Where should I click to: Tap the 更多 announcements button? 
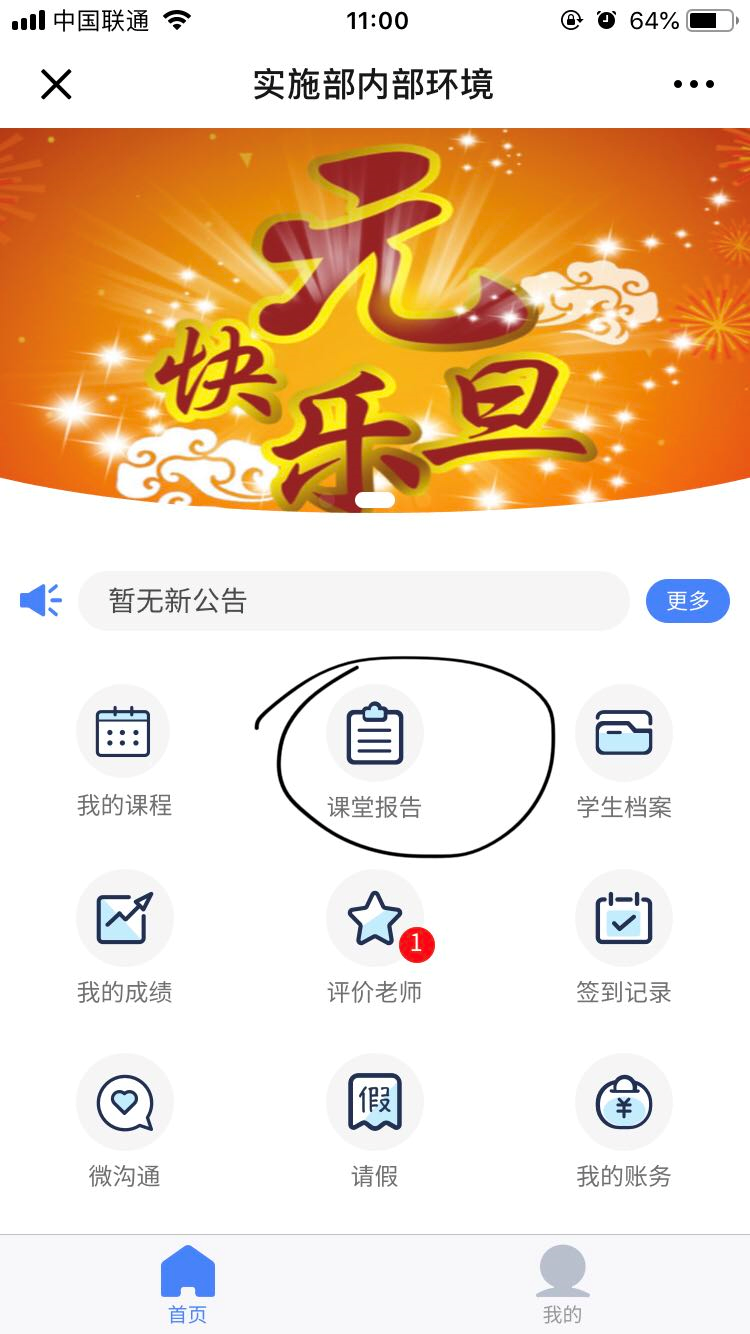tap(687, 601)
